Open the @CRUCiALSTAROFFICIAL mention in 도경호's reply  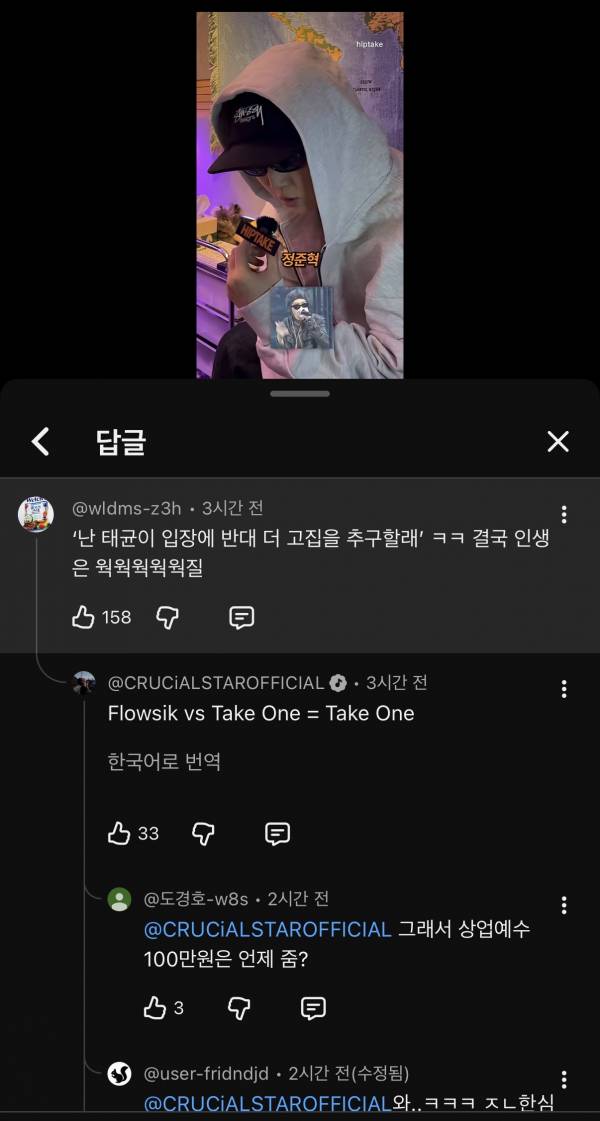(x=267, y=929)
